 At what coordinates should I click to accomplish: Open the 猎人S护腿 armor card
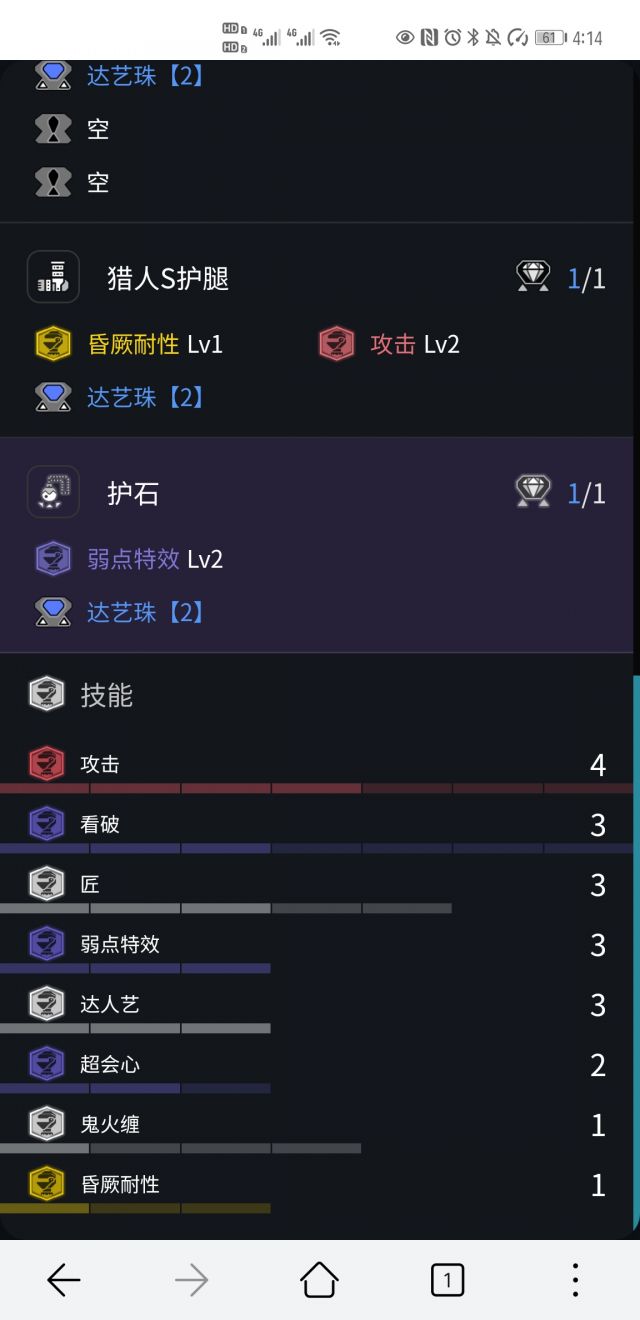(168, 278)
